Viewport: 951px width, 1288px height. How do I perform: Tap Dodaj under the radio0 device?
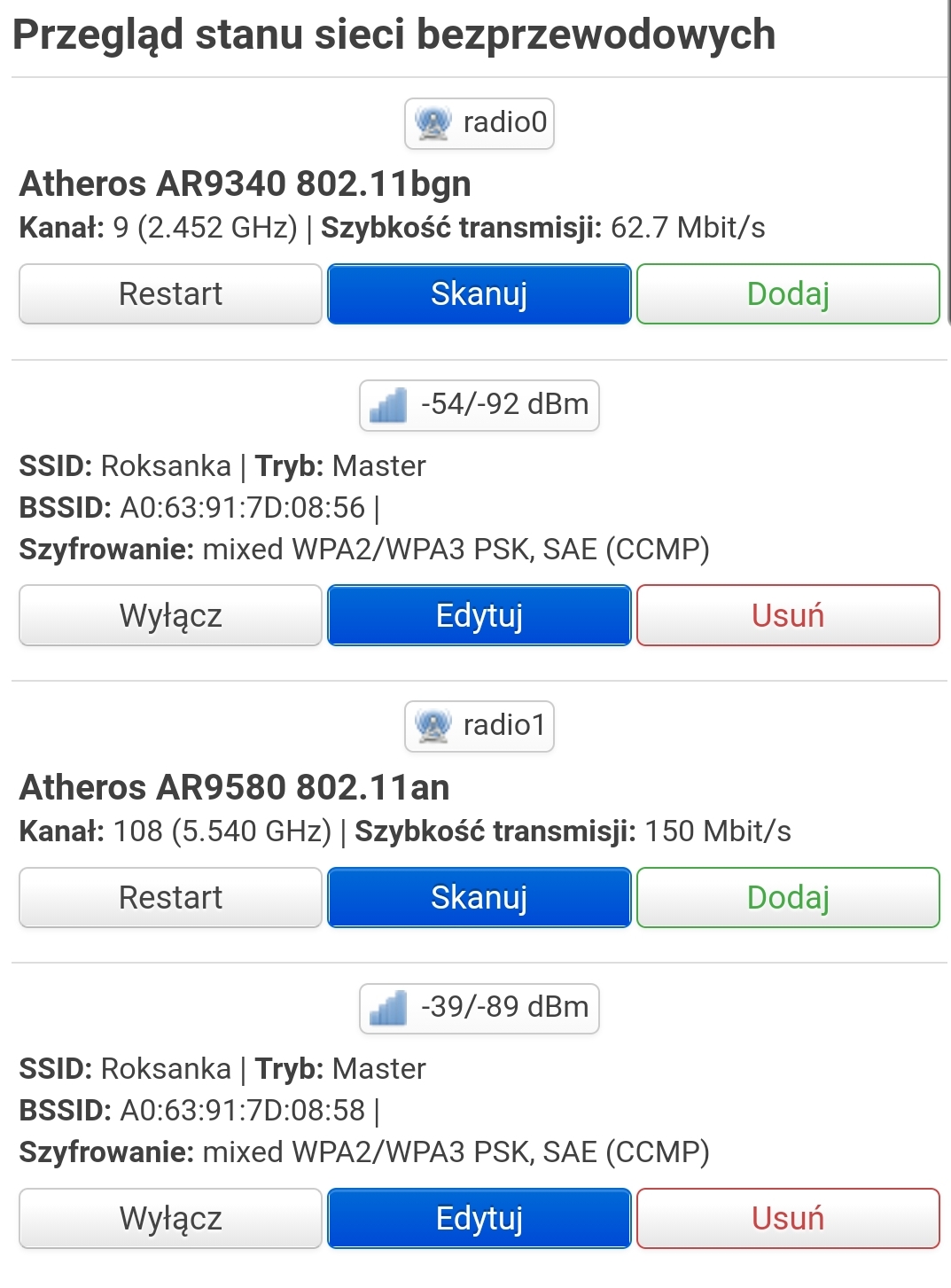coord(787,293)
